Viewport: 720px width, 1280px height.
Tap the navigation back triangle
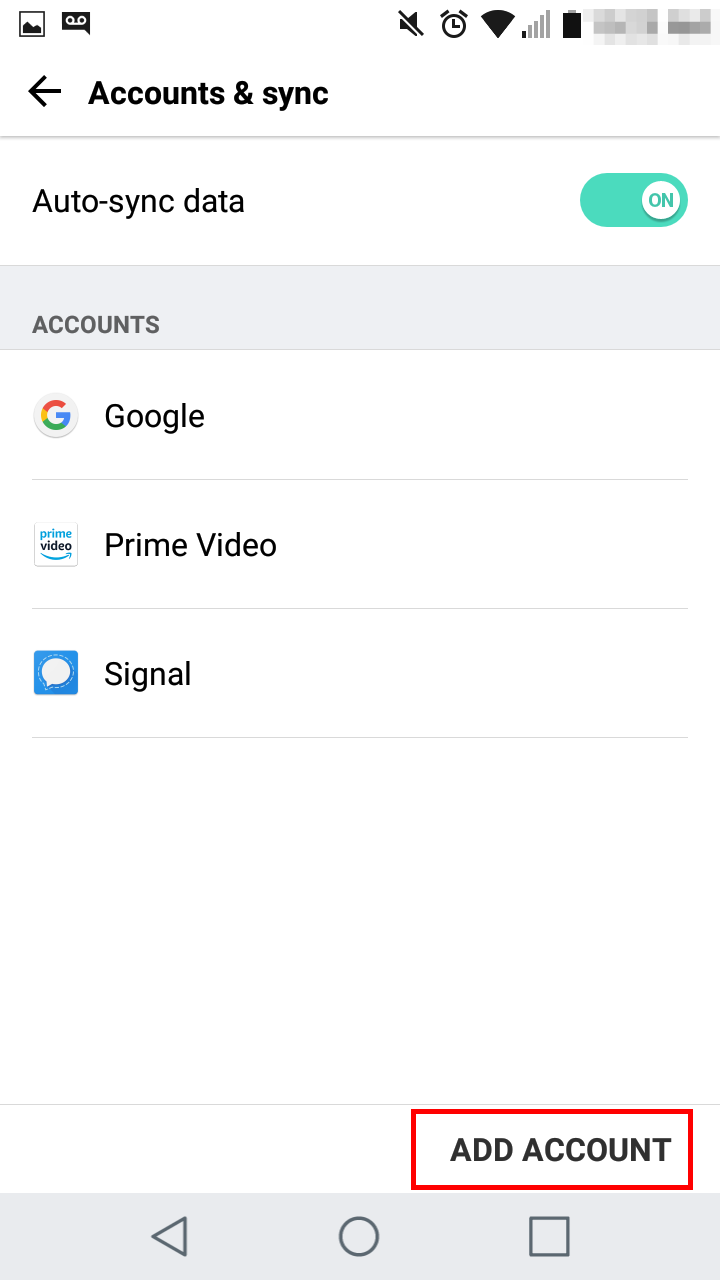tap(170, 1236)
